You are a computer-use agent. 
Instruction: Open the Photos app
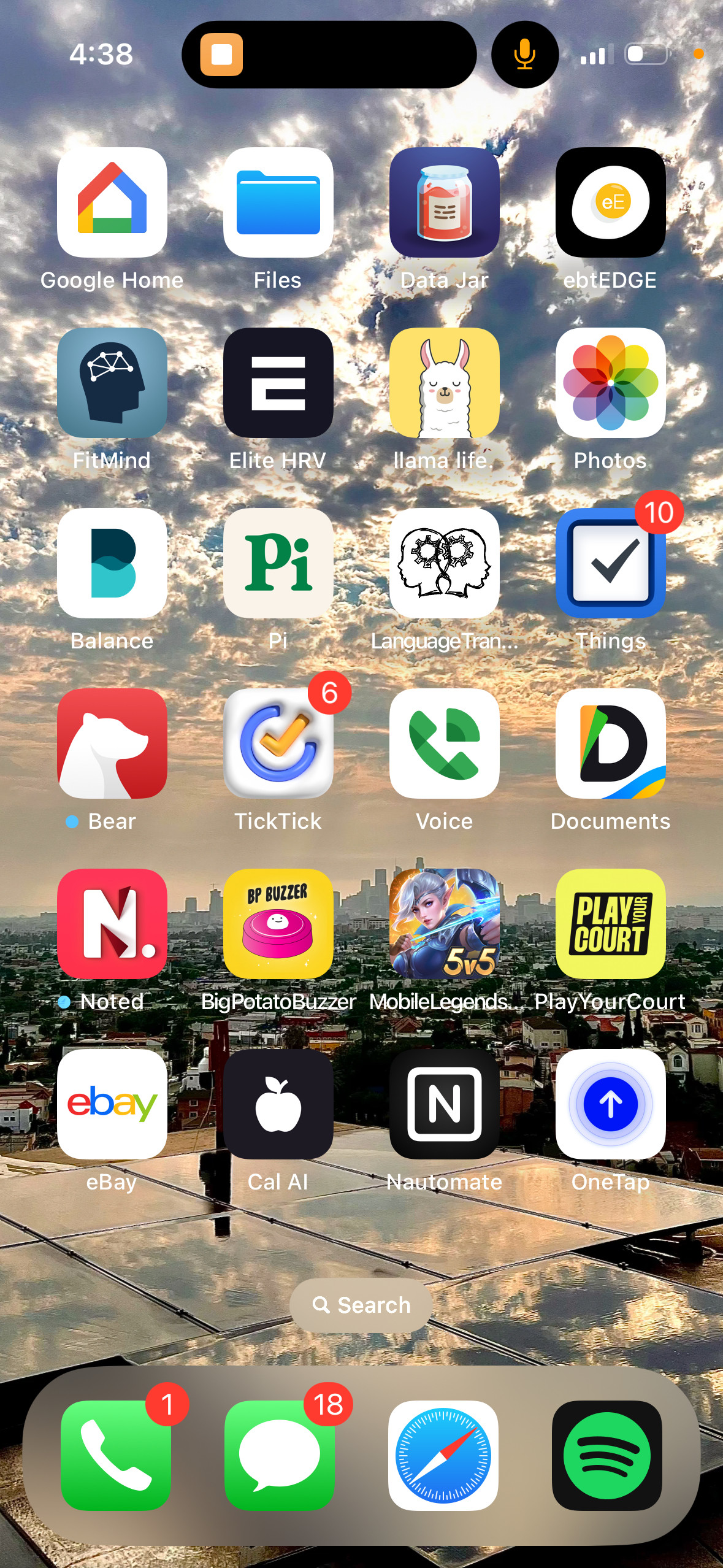click(x=611, y=383)
